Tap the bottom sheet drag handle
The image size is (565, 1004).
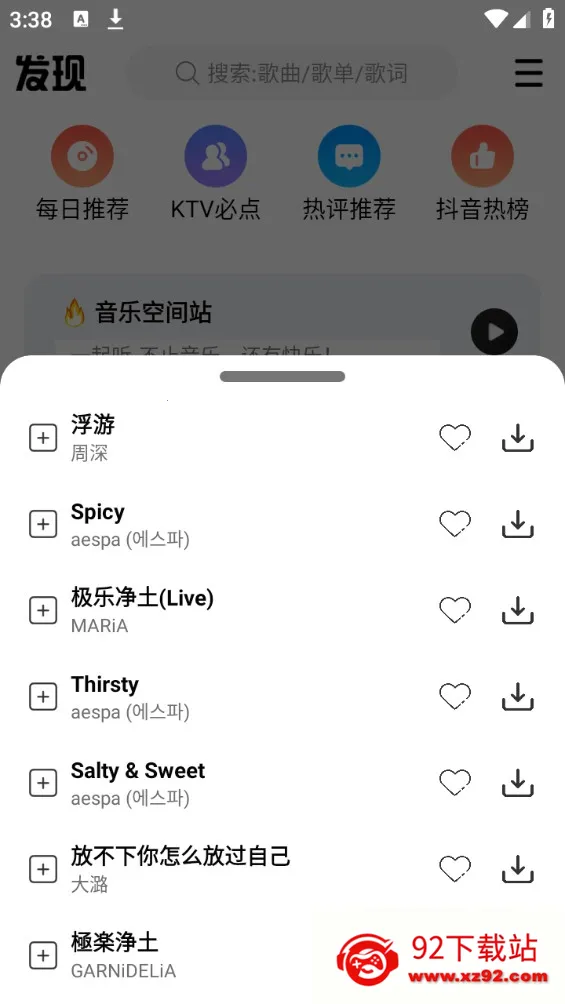click(x=282, y=376)
